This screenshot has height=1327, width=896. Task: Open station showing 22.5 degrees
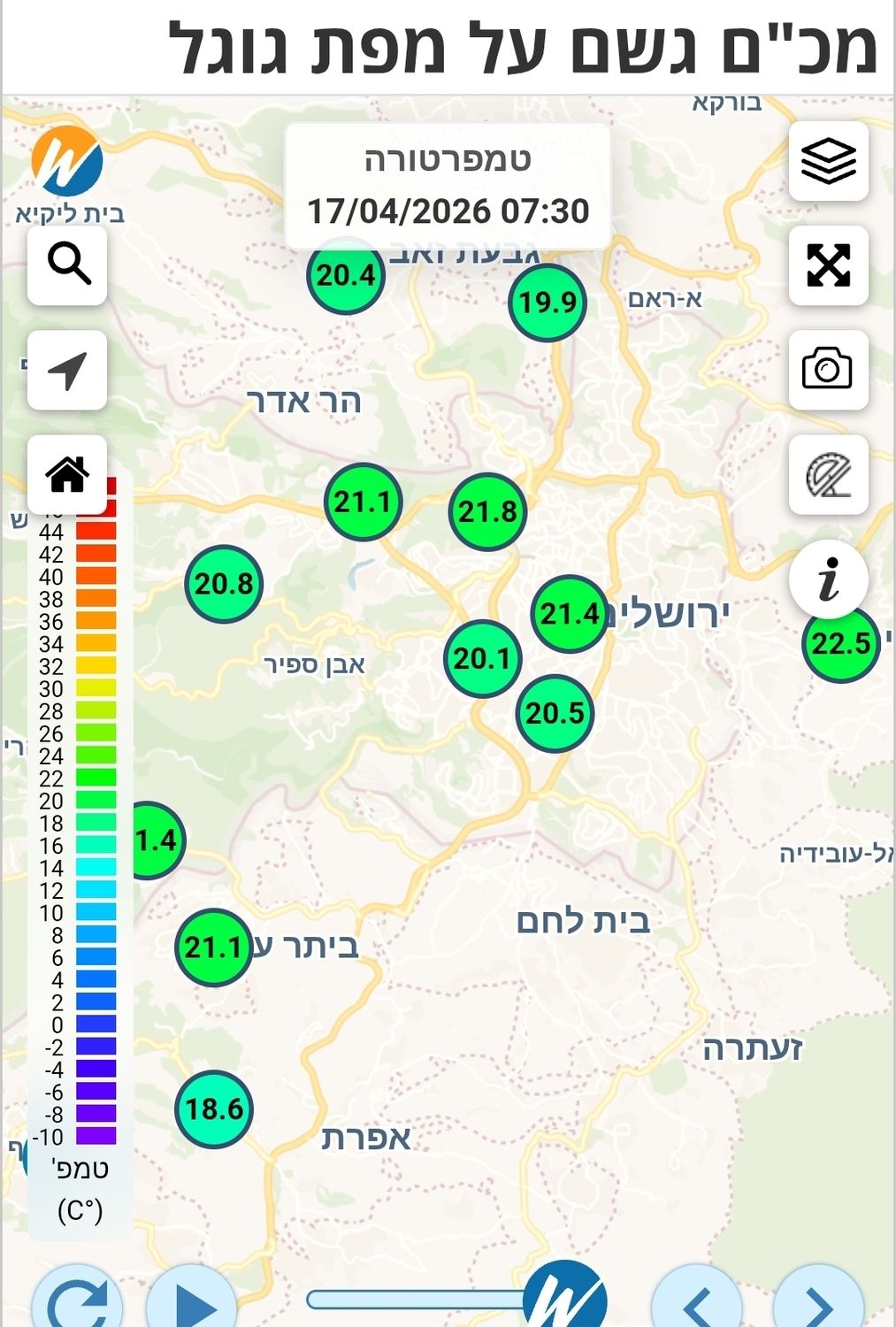pyautogui.click(x=839, y=643)
